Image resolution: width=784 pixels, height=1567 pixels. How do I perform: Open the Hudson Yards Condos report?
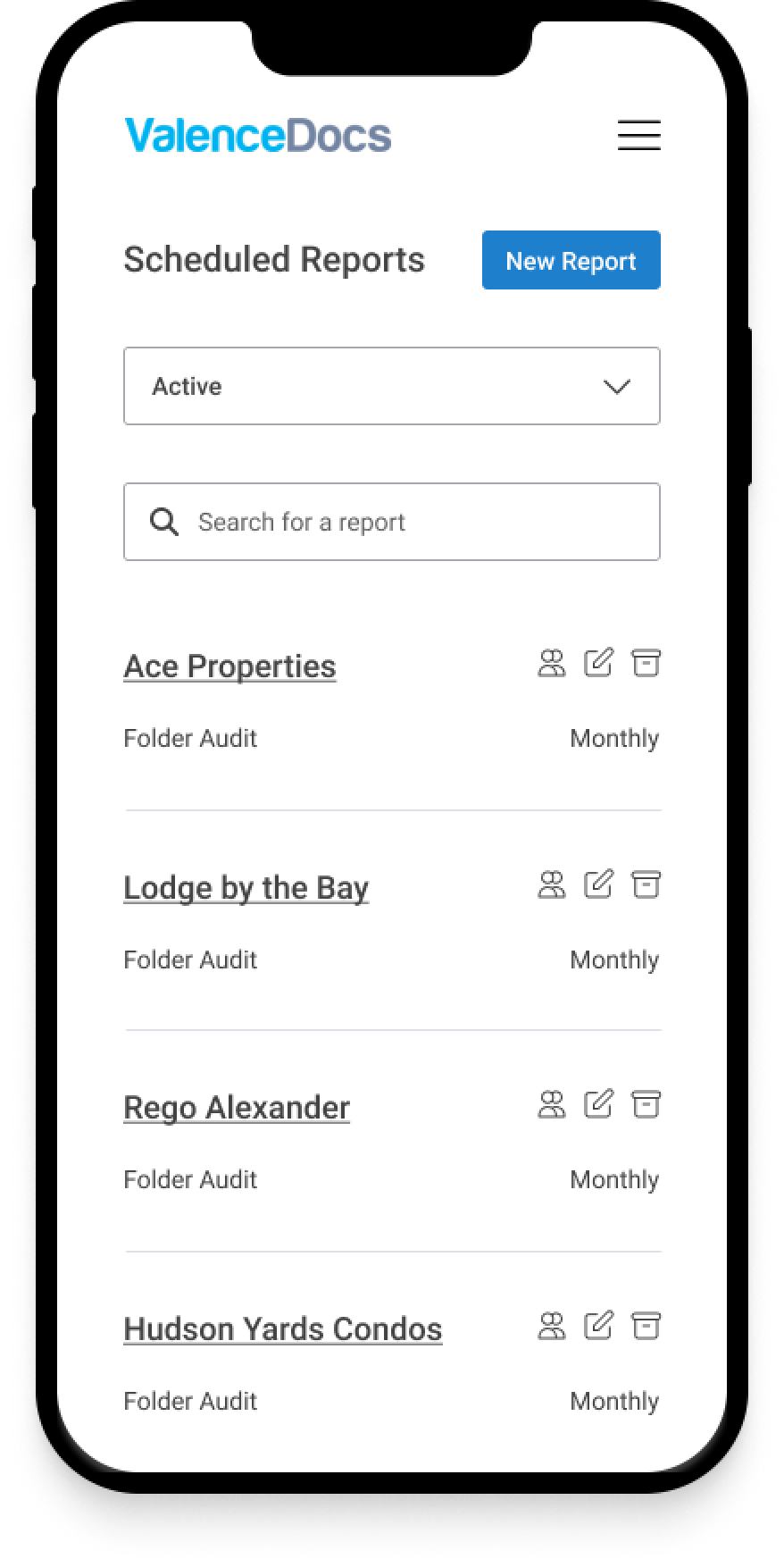(x=282, y=1328)
